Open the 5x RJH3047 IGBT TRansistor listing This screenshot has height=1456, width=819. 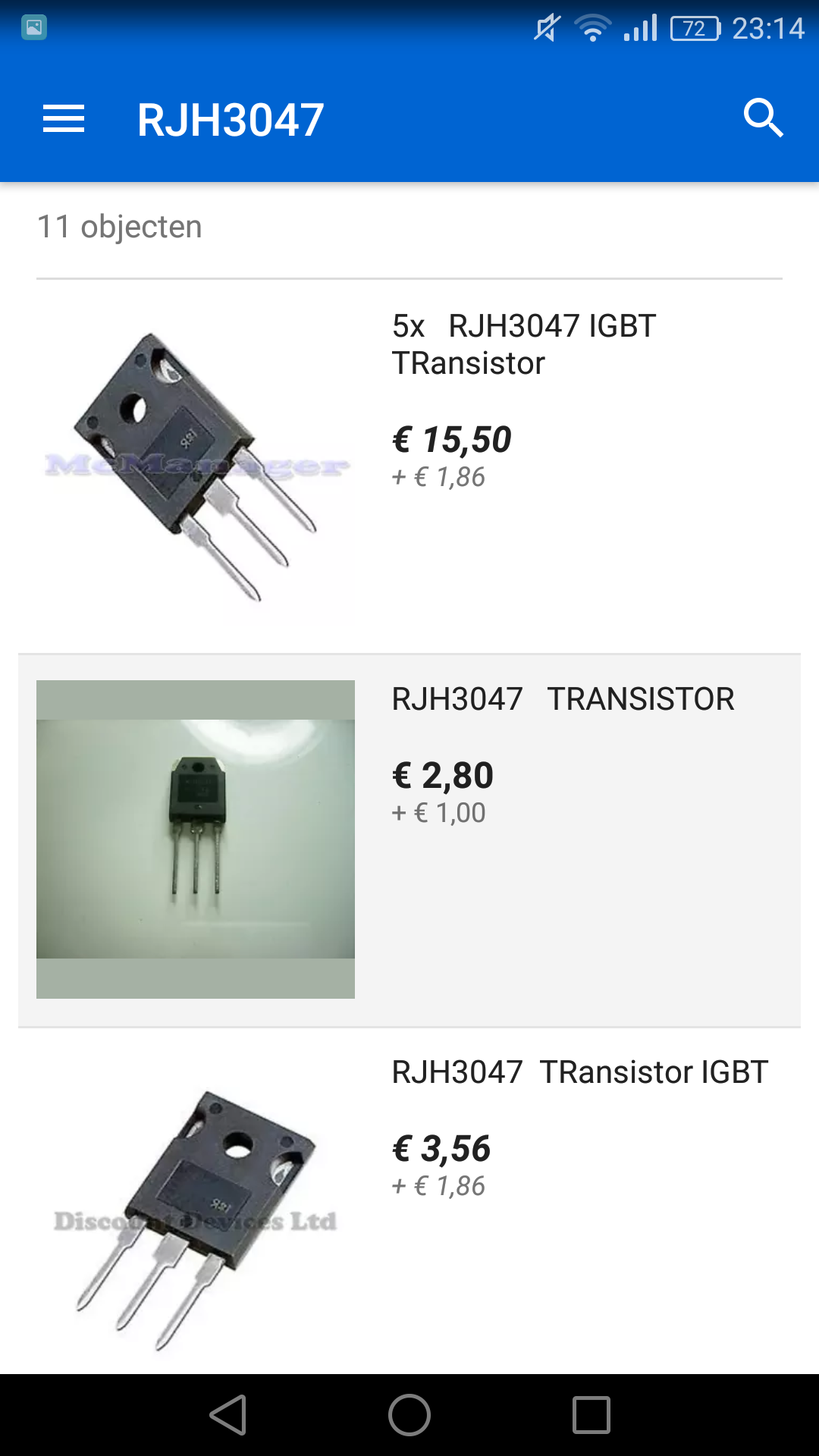coord(523,345)
